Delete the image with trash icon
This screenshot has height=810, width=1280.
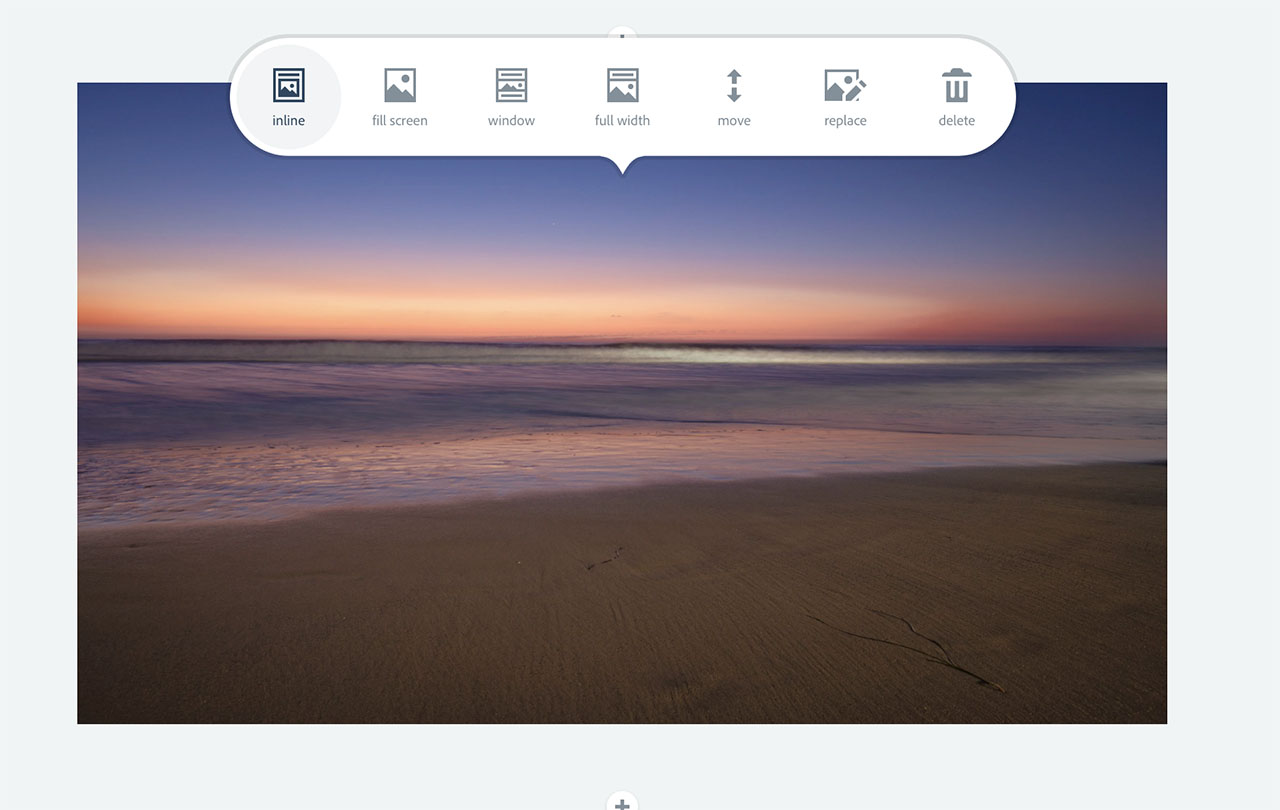click(956, 97)
